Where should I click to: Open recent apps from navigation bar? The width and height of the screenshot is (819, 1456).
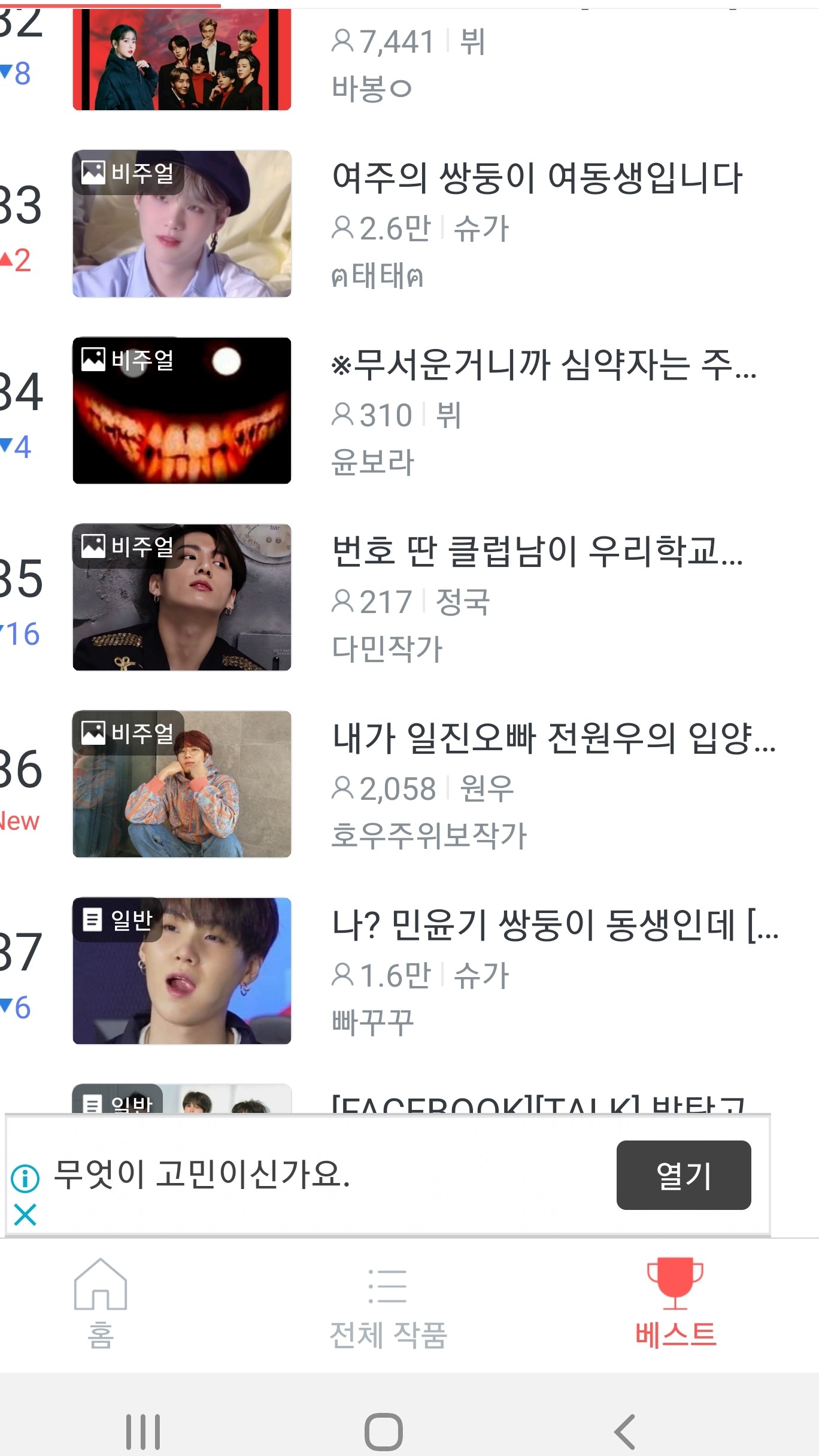[143, 1431]
